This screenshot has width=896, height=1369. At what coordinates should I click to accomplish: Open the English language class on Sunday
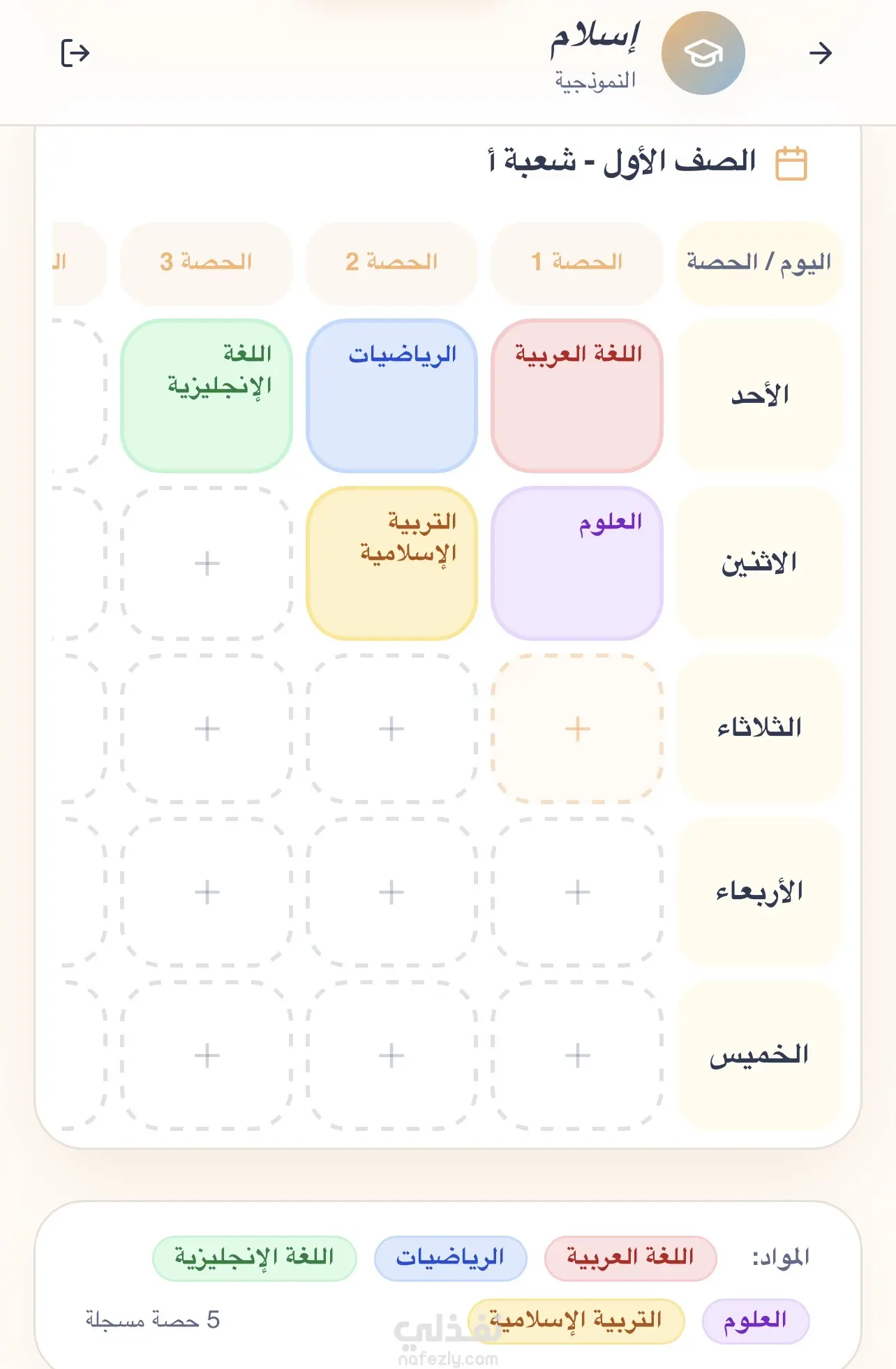coord(207,396)
